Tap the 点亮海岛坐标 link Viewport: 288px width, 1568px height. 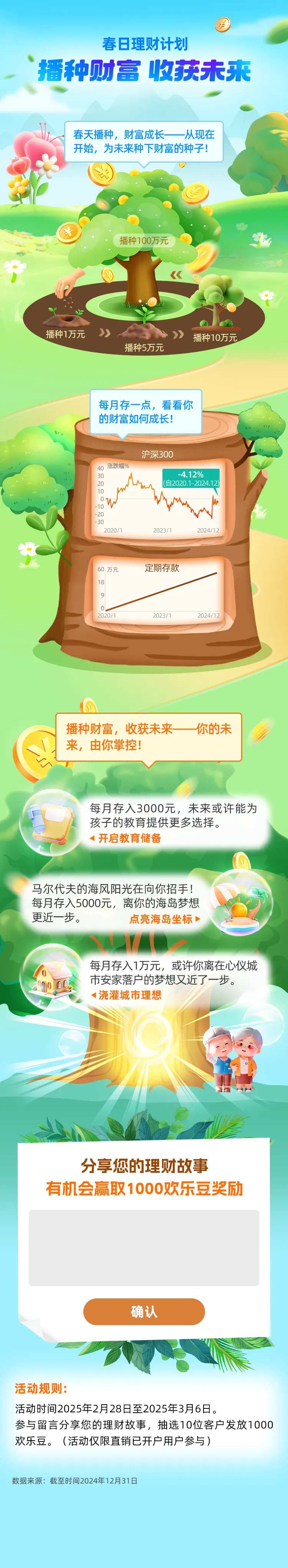pos(164,919)
